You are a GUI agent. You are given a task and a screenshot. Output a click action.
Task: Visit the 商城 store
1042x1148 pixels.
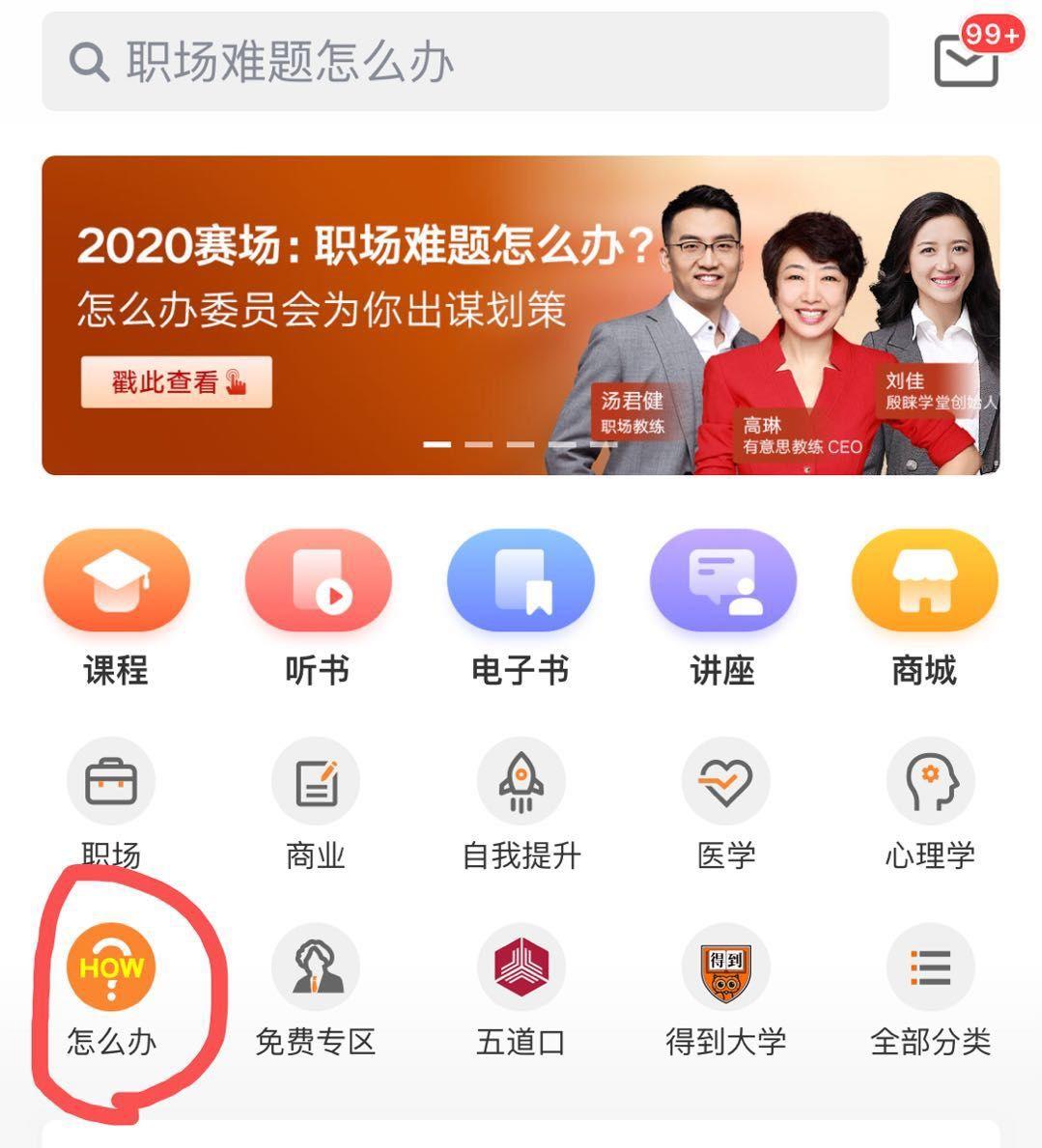[924, 608]
